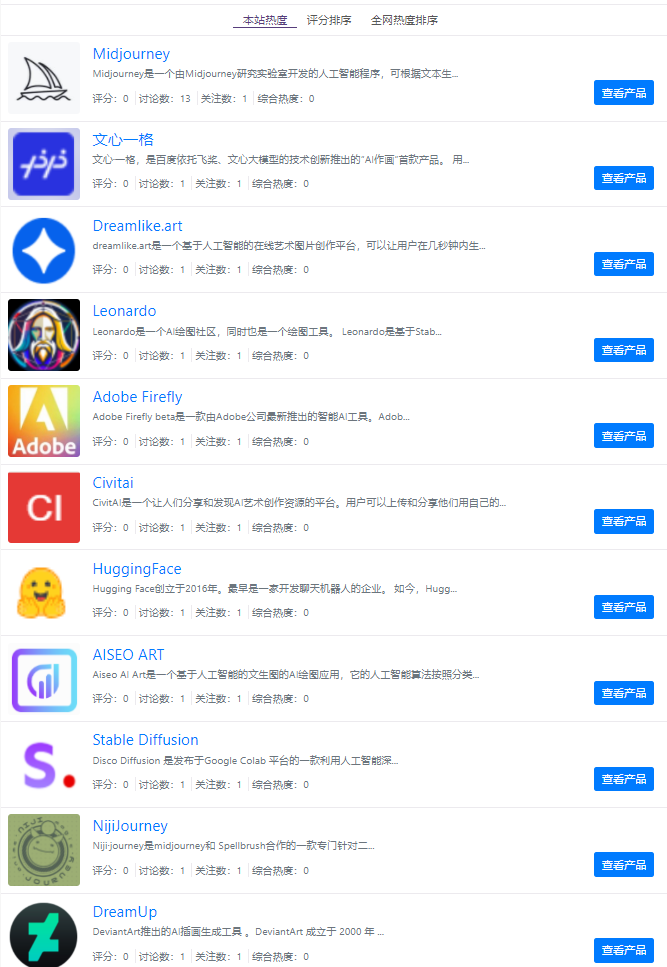This screenshot has width=667, height=967.
Task: Select the 本站热度 tab
Action: click(265, 20)
